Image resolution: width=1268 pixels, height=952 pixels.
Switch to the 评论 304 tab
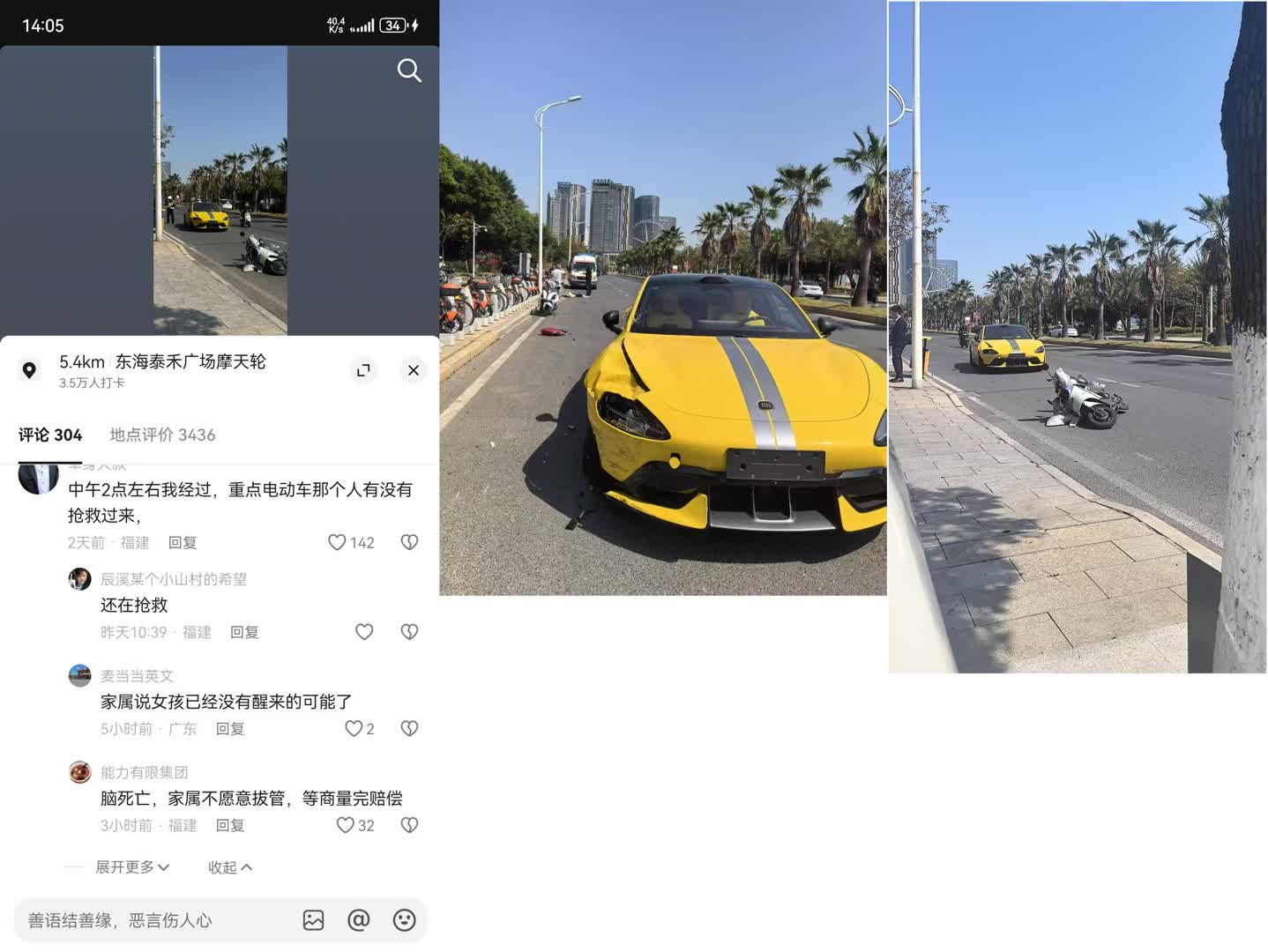click(50, 435)
